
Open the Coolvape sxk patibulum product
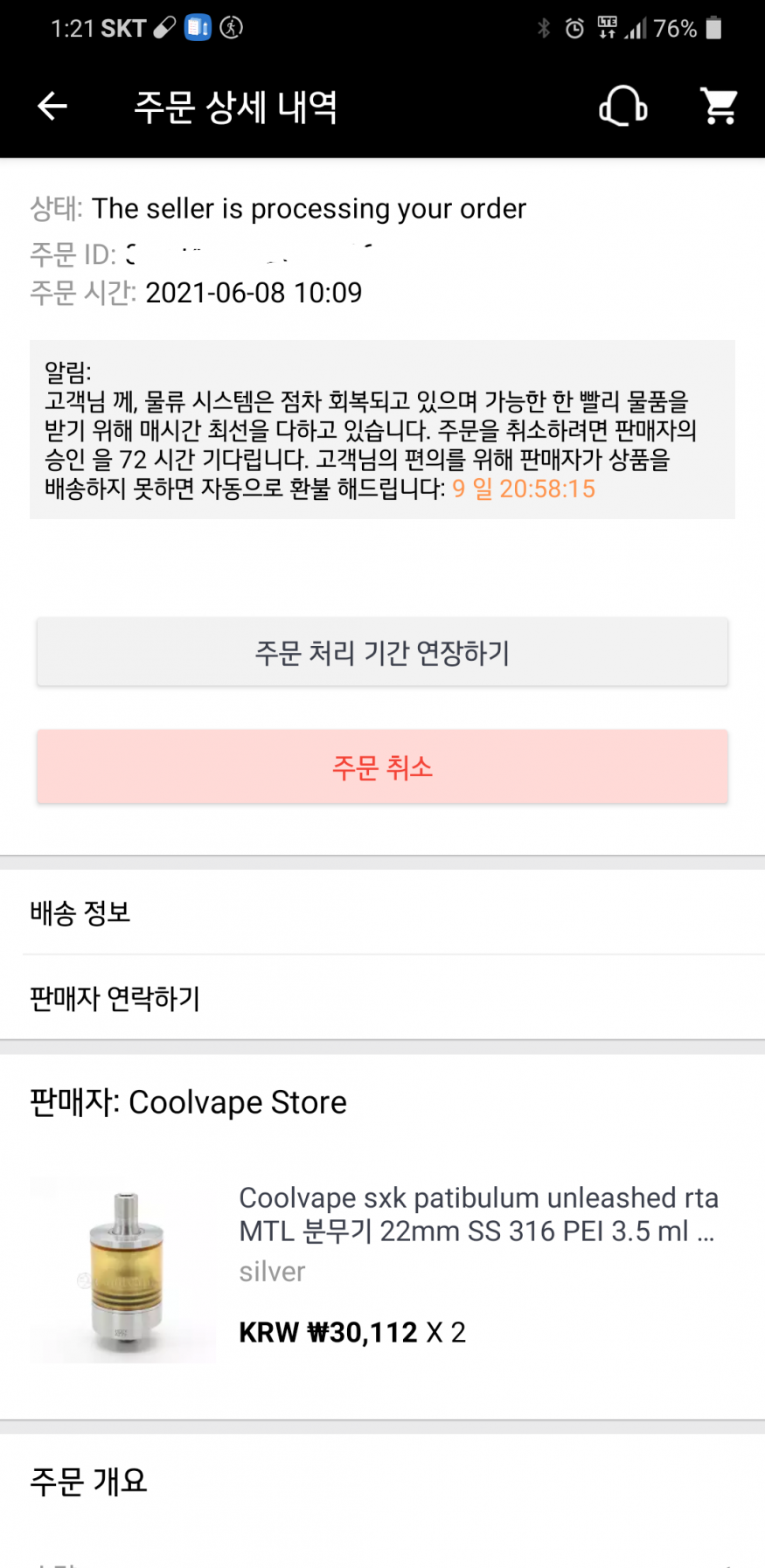(x=476, y=1214)
